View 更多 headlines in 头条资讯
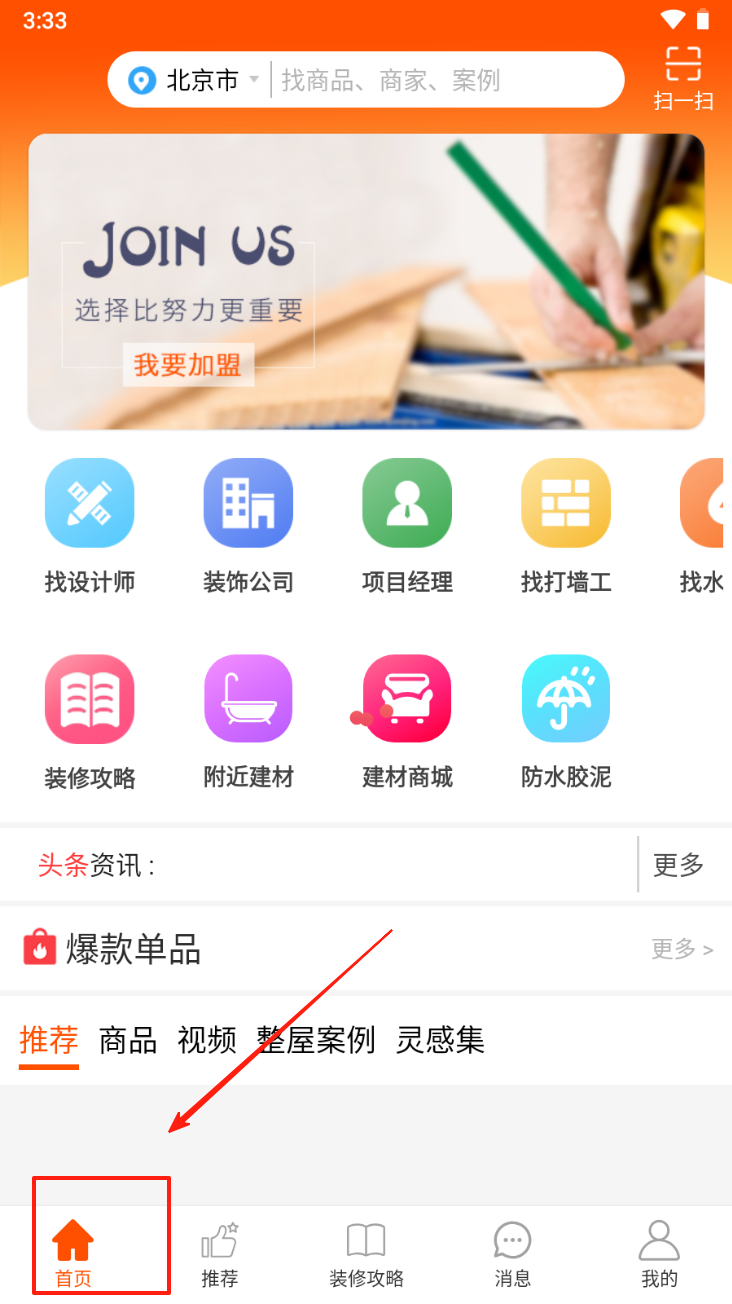 [678, 865]
